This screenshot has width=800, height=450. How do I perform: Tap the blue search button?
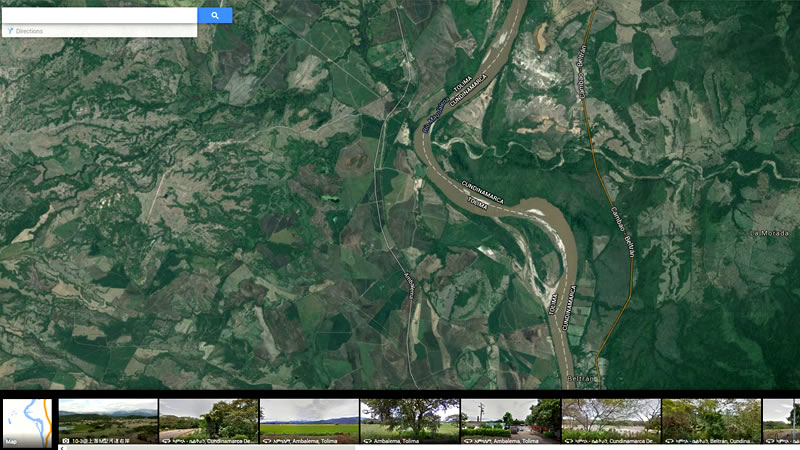pyautogui.click(x=215, y=15)
